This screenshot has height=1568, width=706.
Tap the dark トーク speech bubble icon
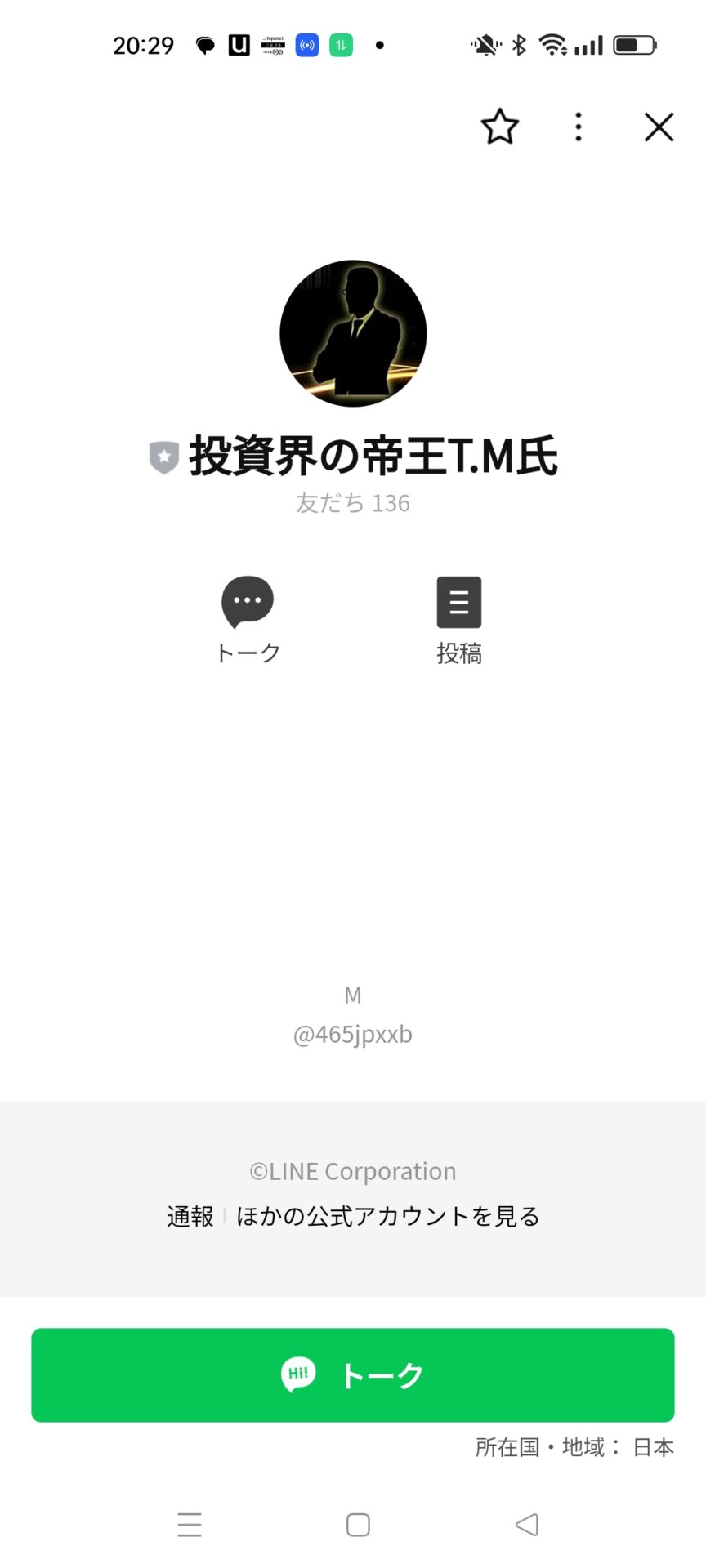pos(248,603)
